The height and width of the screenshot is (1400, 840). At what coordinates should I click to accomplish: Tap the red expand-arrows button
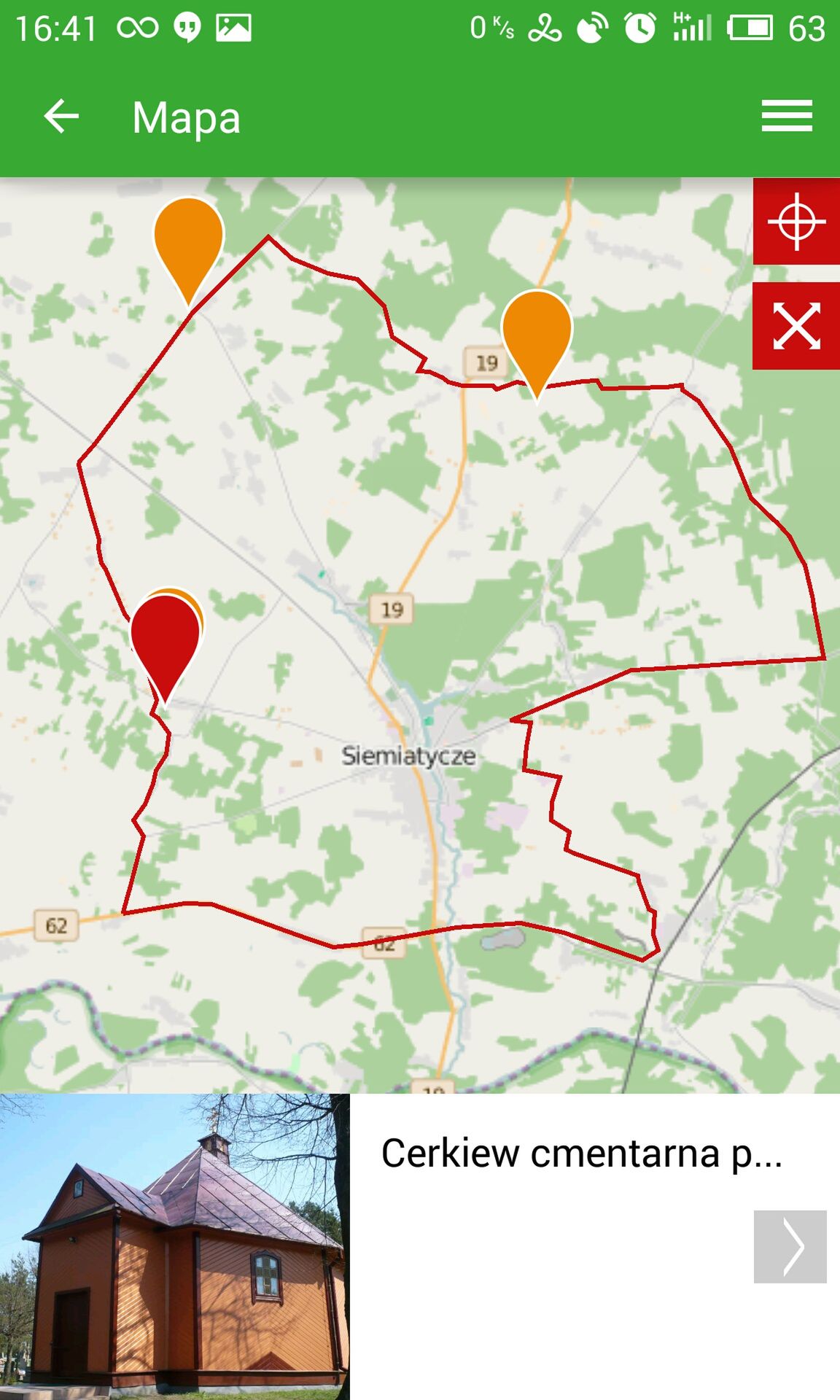[796, 326]
